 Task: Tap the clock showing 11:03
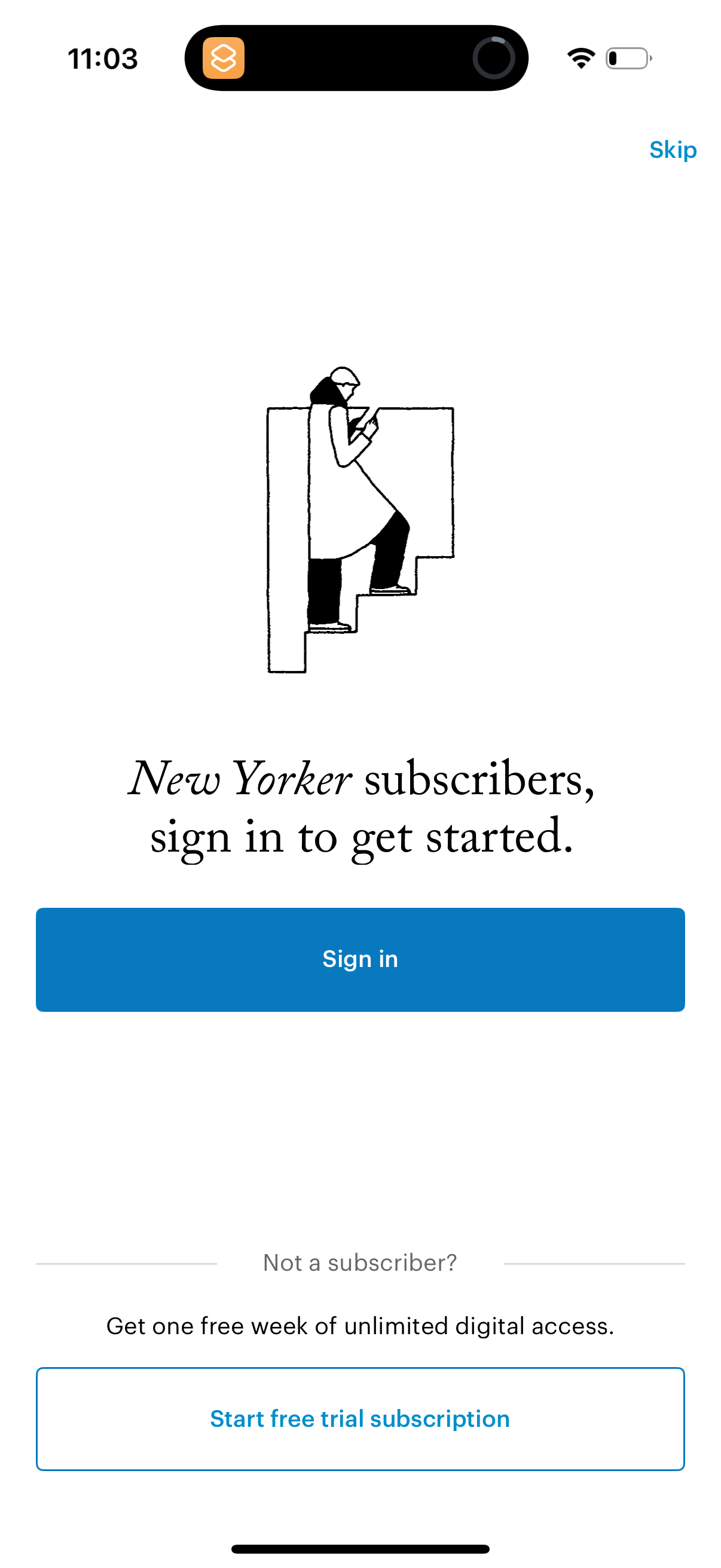click(x=102, y=59)
